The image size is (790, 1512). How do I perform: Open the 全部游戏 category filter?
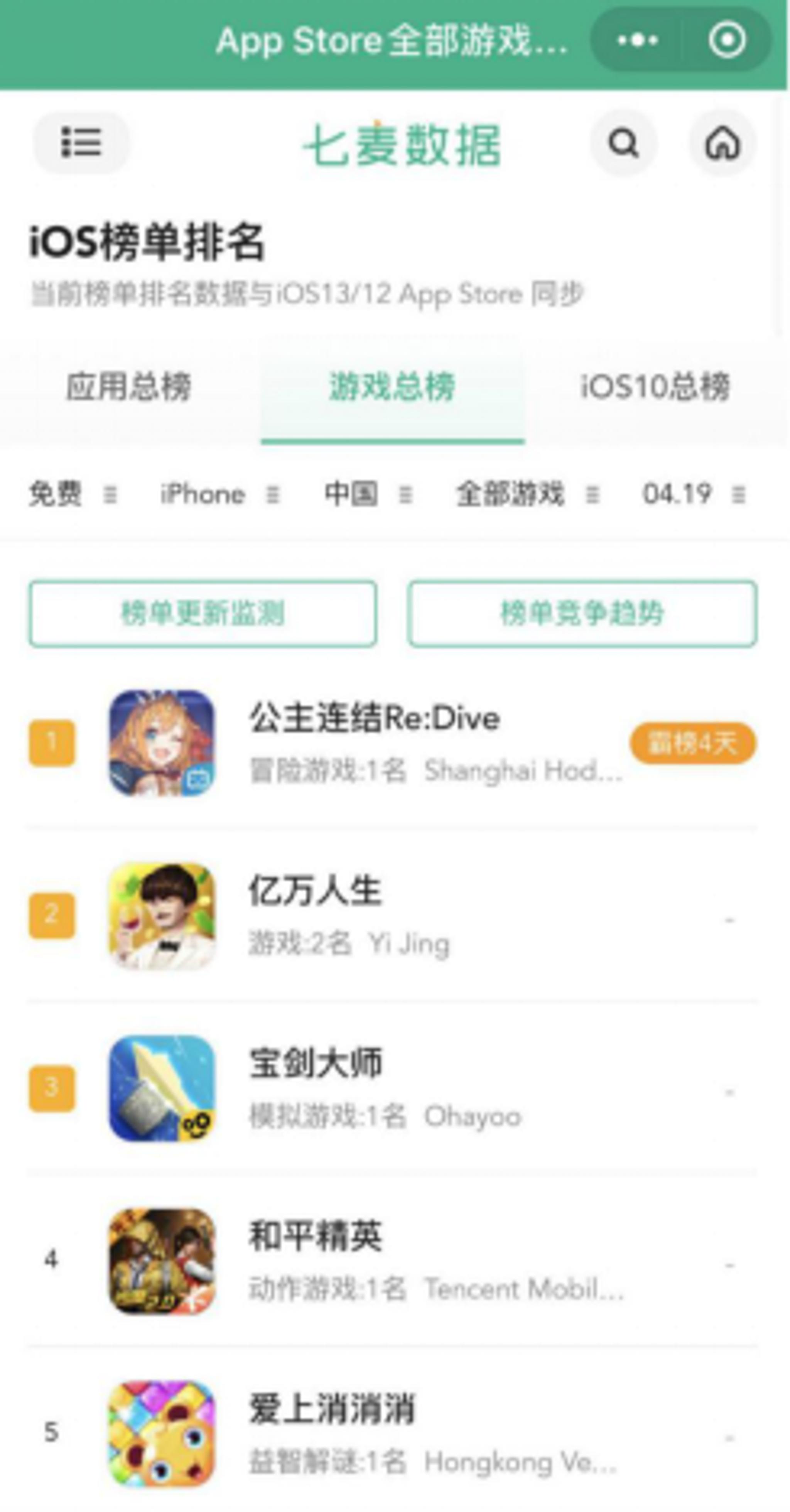[x=527, y=494]
